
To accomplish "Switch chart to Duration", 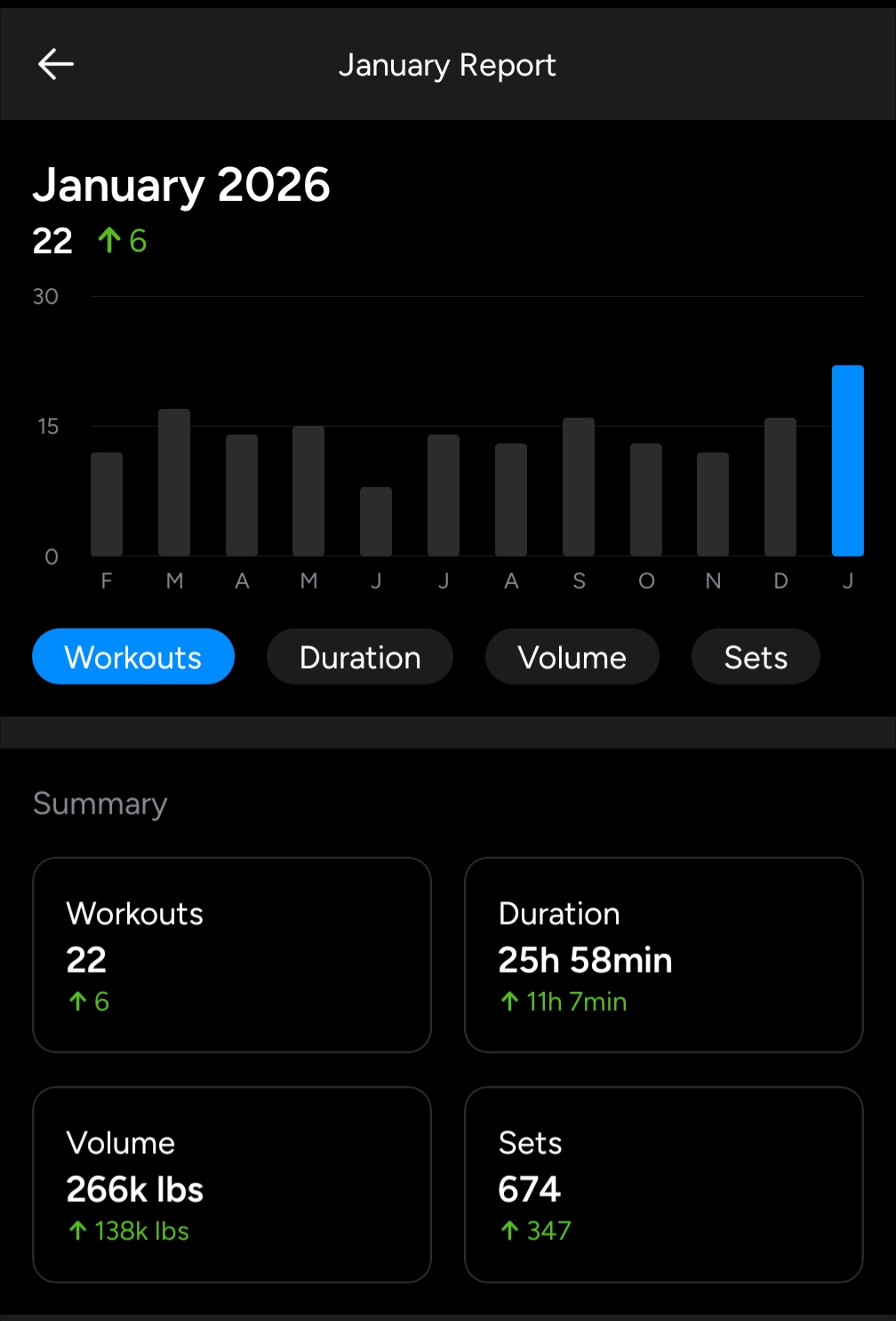I will pos(360,657).
